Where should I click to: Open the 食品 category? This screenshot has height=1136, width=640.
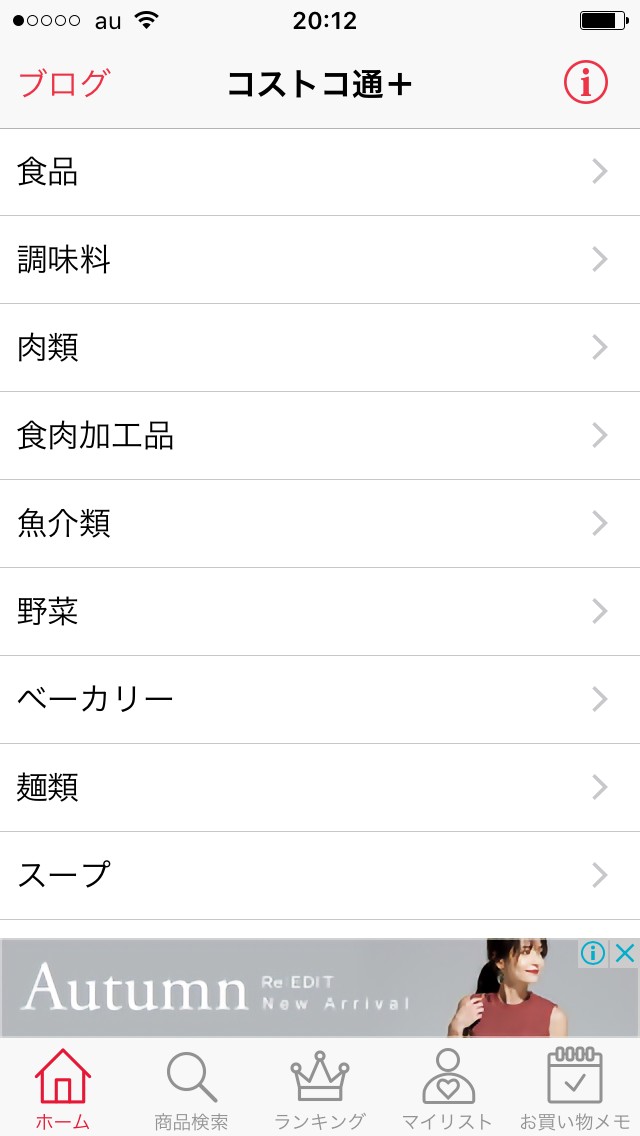[x=320, y=172]
